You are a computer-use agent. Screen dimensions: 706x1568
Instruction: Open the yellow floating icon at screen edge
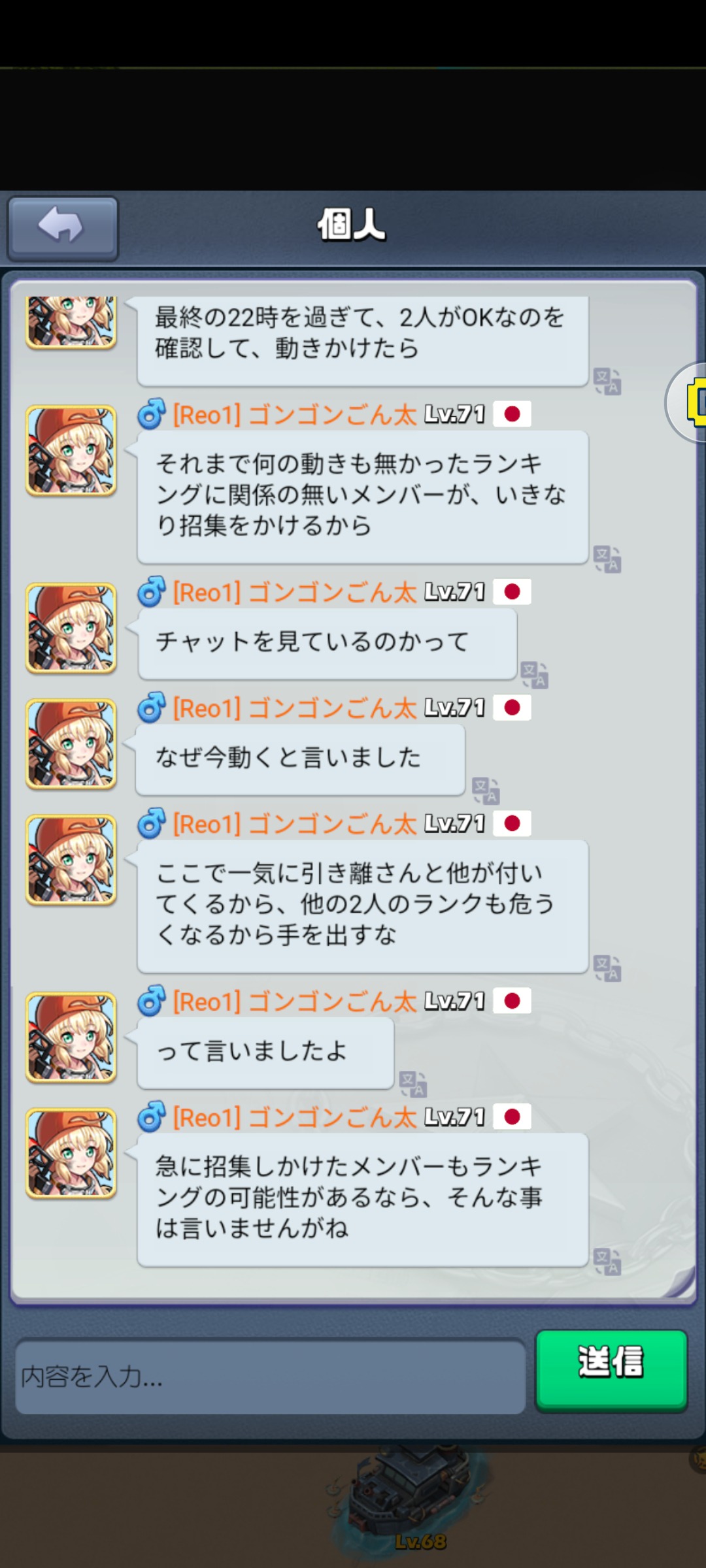coord(694,402)
